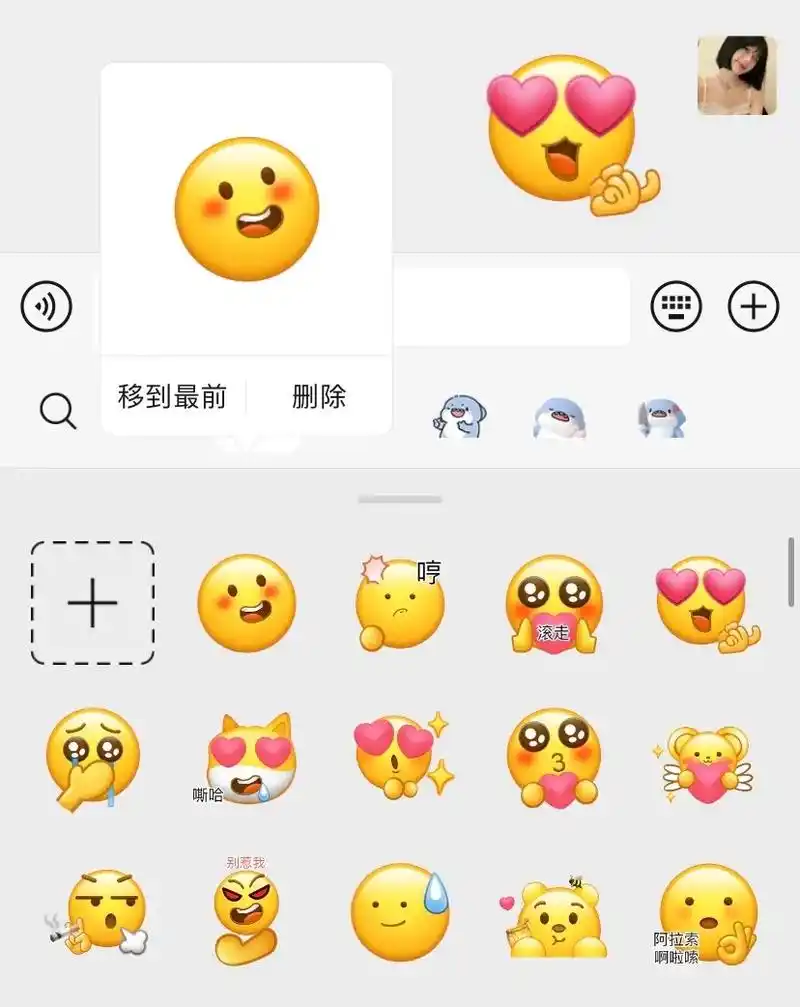Screen dimensions: 800x1007
Task: Send the 嘶哈 cat sticker
Action: click(x=247, y=759)
